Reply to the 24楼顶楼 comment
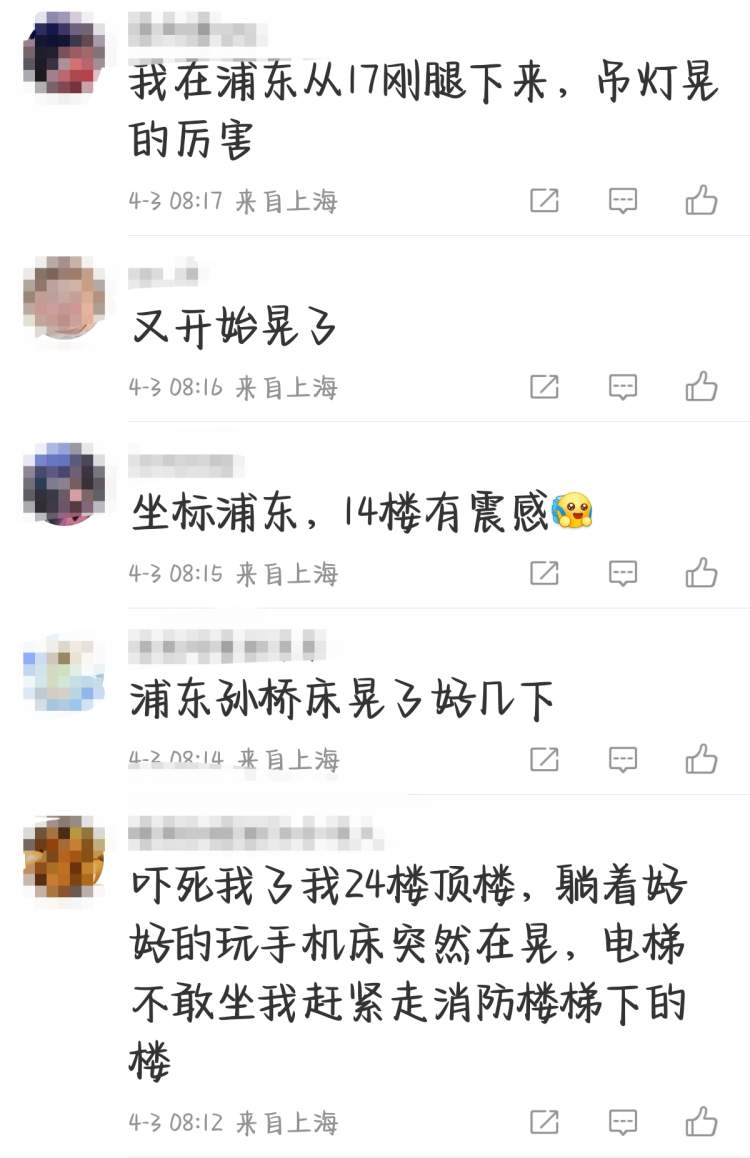 [623, 1122]
